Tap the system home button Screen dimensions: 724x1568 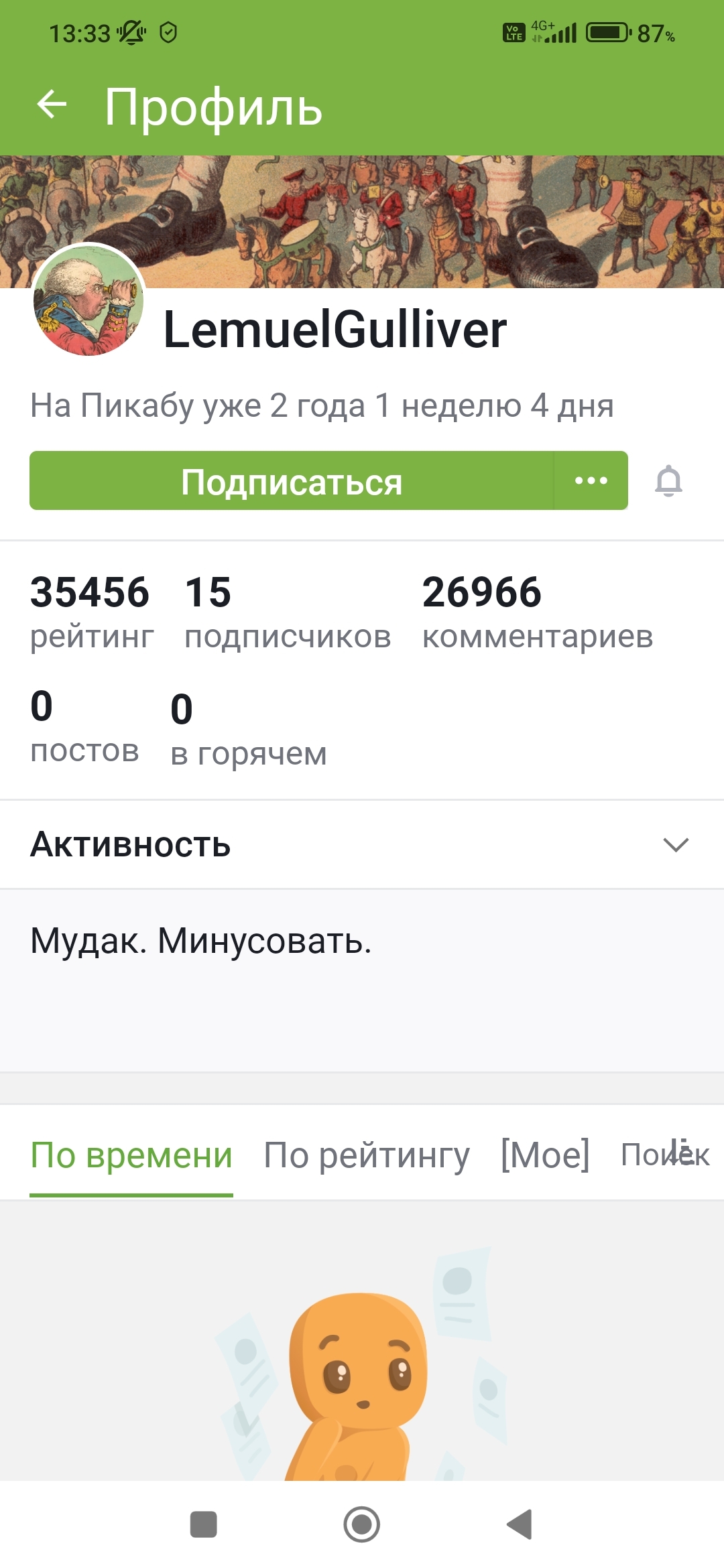pyautogui.click(x=362, y=1524)
